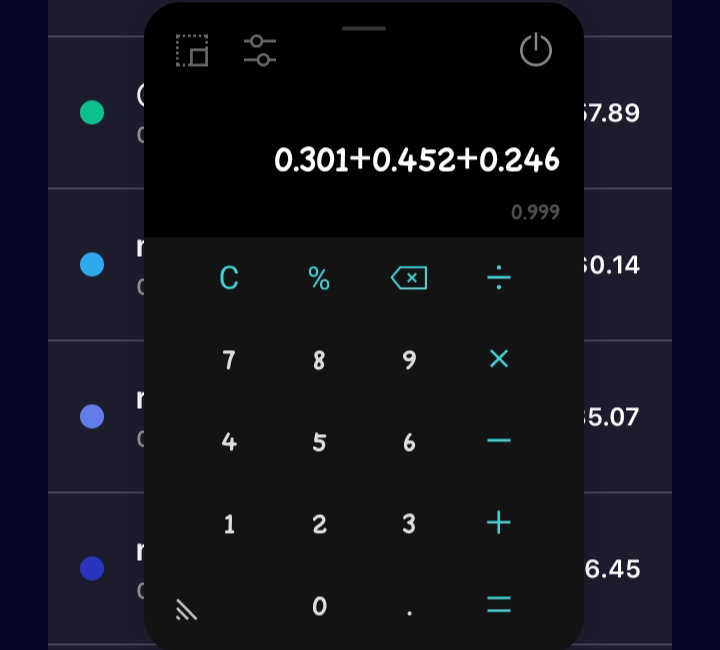Tap the decimal point key
Viewport: 720px width, 650px height.
coord(409,613)
